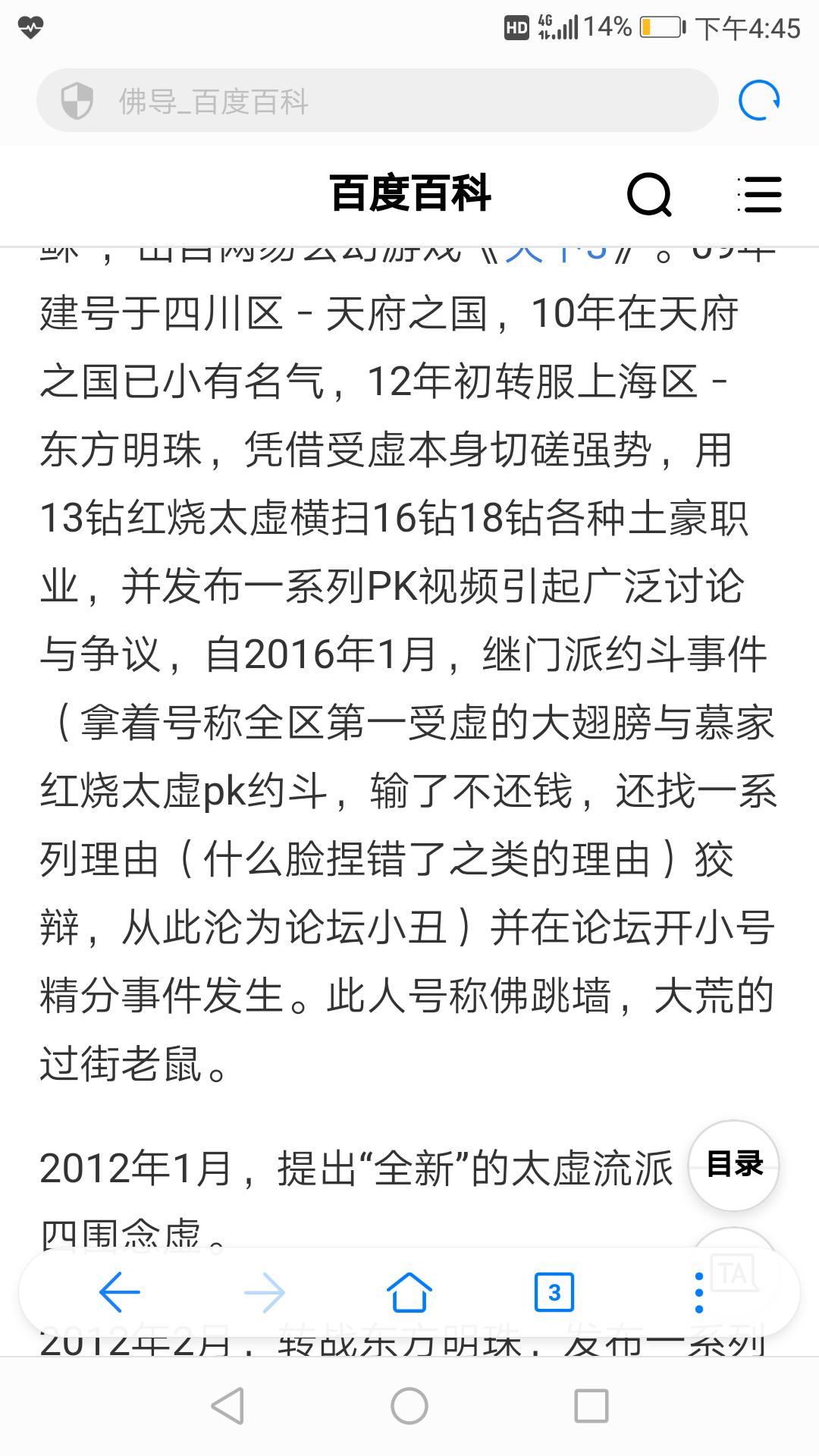This screenshot has height=1456, width=819.
Task: Tap the system recent apps square button
Action: [x=591, y=1405]
